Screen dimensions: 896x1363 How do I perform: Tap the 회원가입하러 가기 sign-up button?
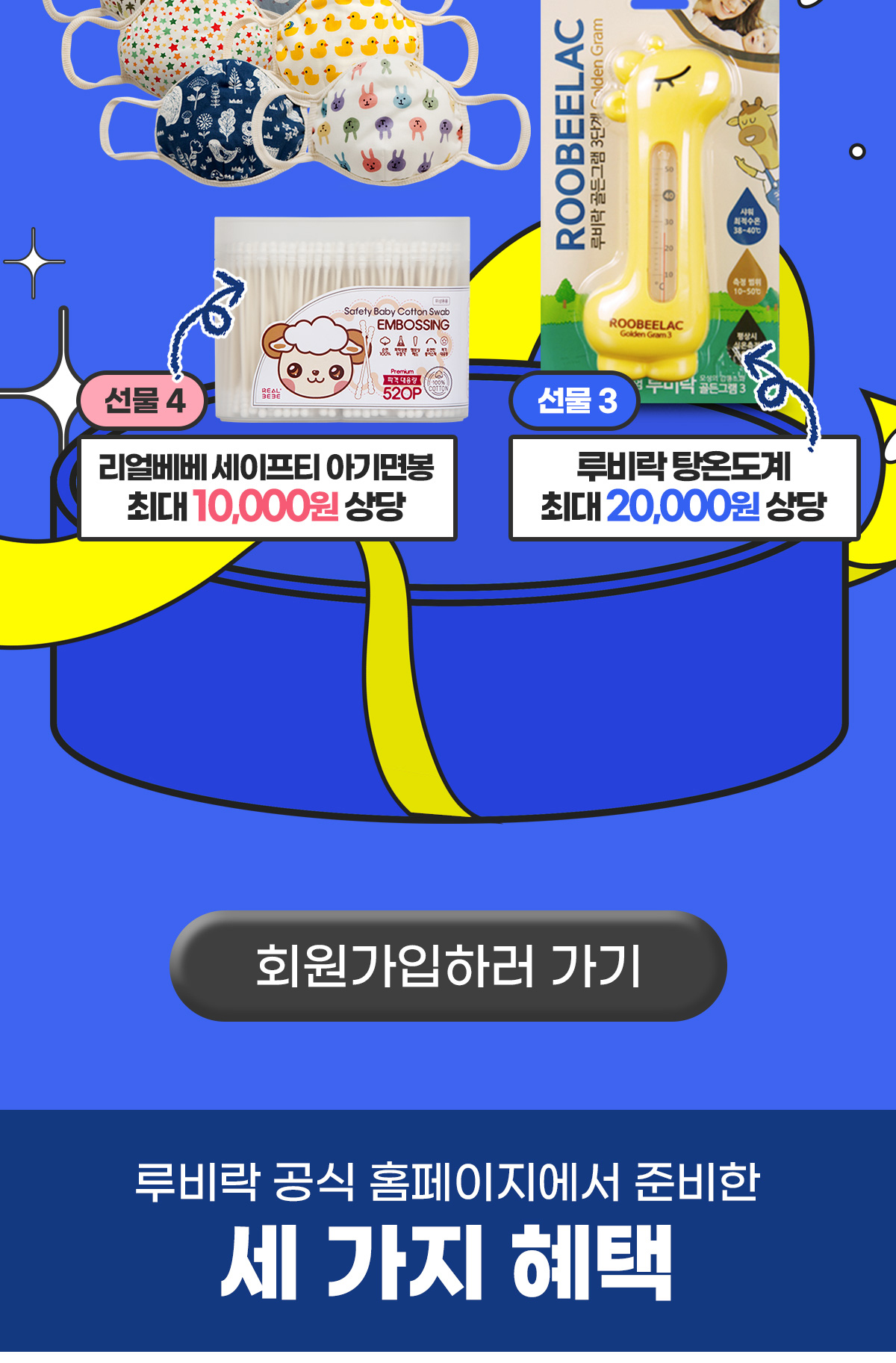pos(448,966)
